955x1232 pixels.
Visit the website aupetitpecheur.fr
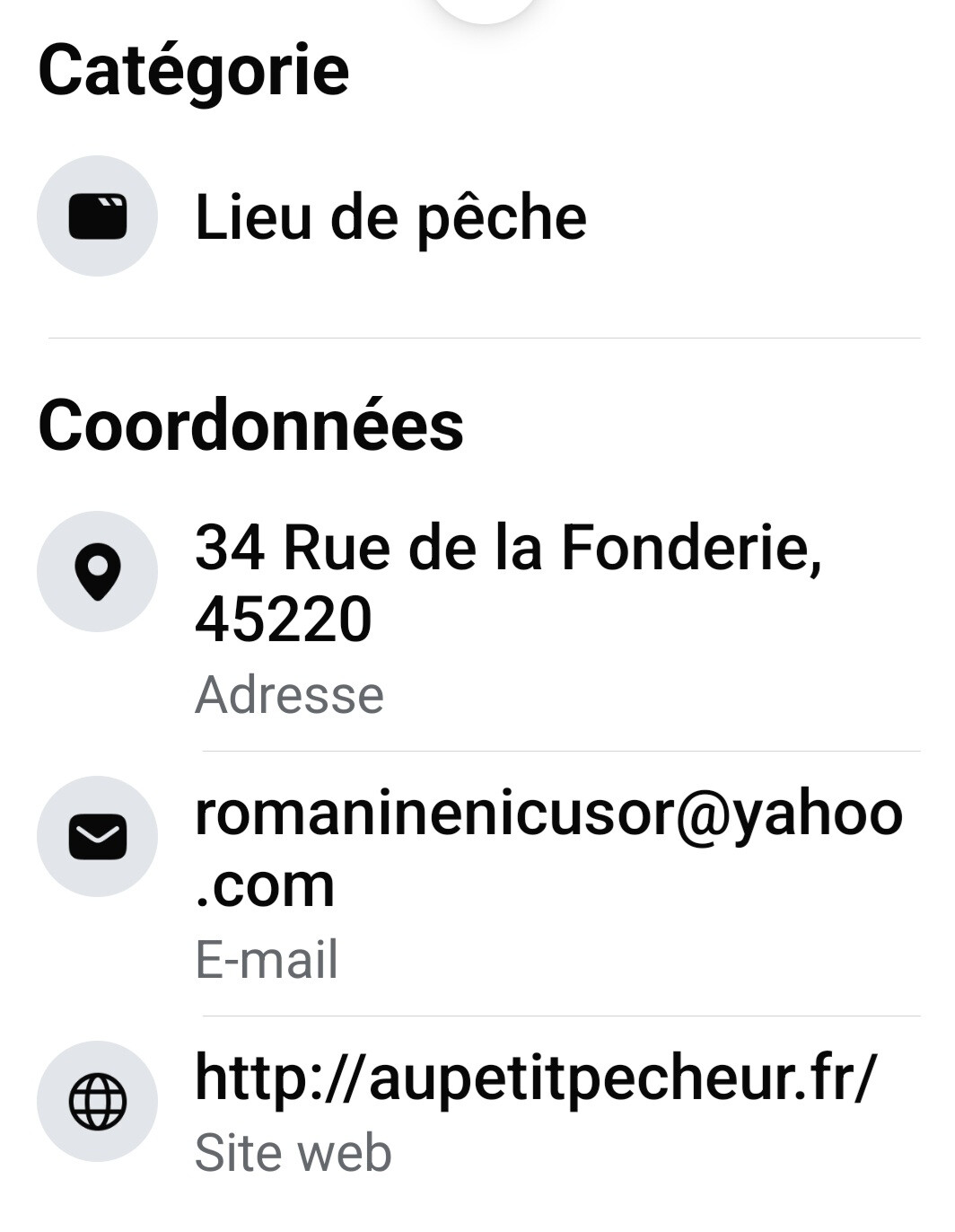point(535,1077)
